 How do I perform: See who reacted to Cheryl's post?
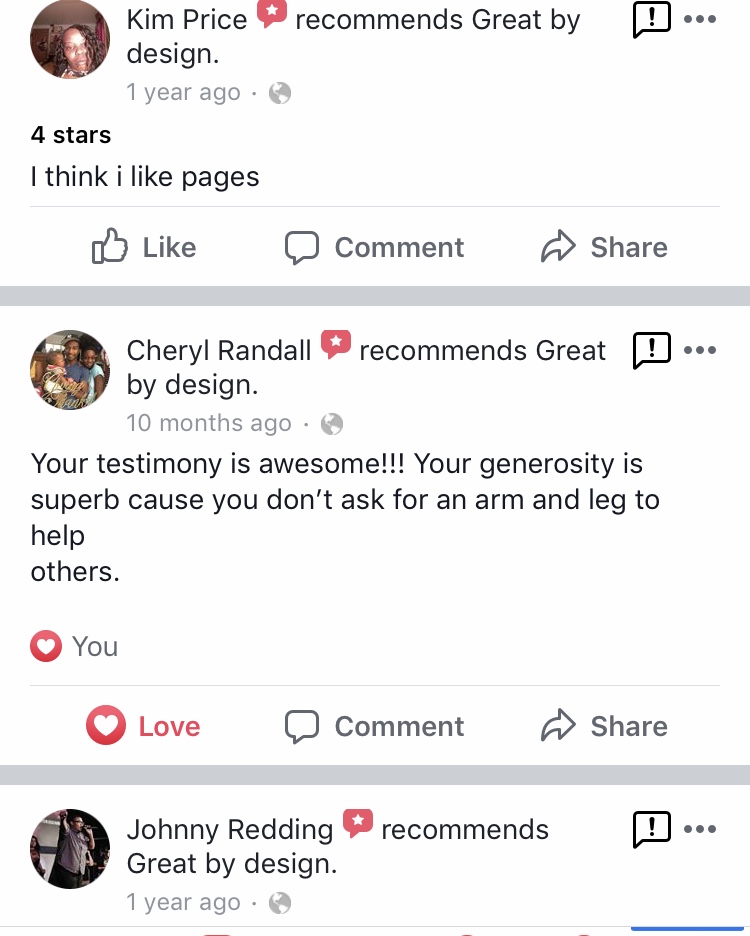(75, 647)
